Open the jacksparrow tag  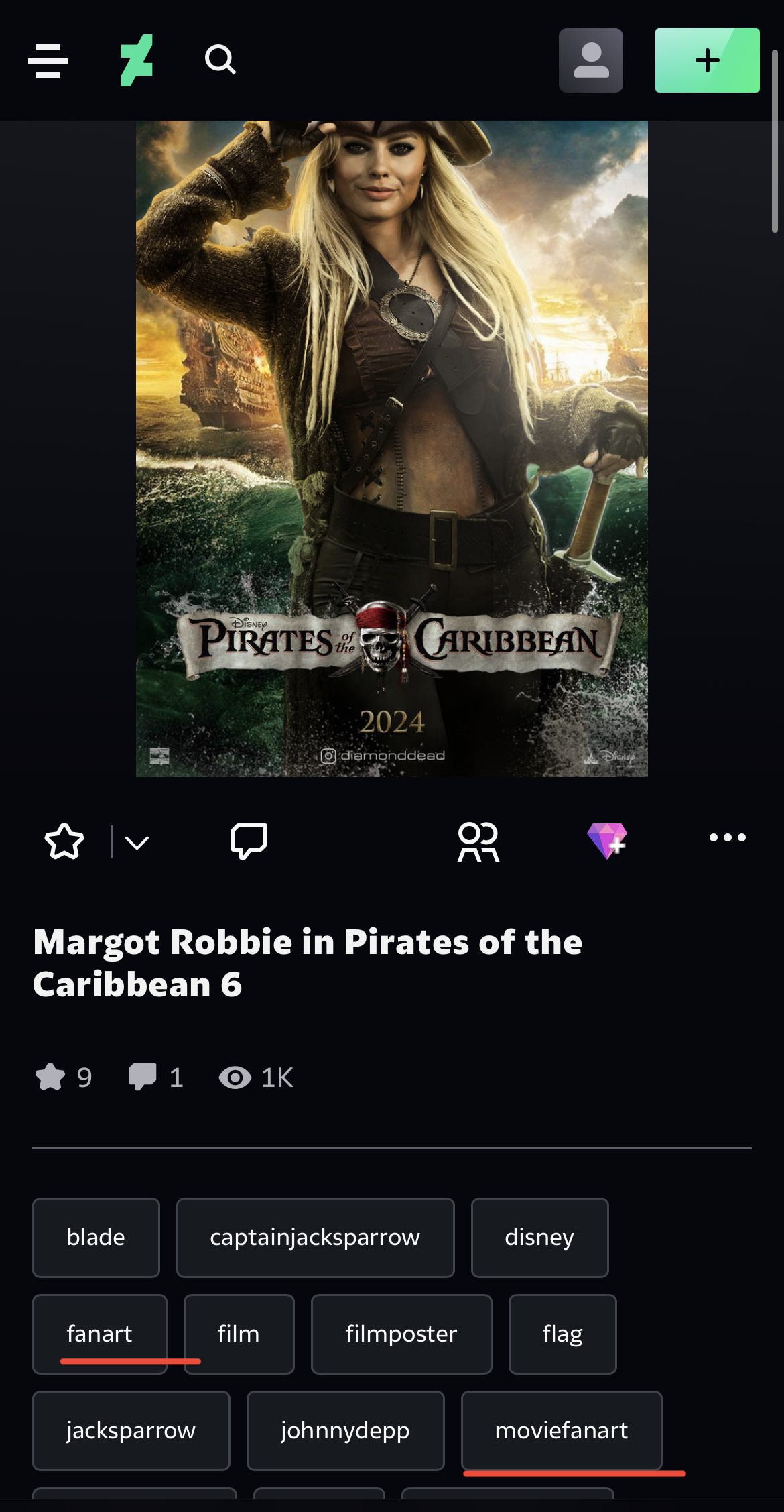[131, 1430]
